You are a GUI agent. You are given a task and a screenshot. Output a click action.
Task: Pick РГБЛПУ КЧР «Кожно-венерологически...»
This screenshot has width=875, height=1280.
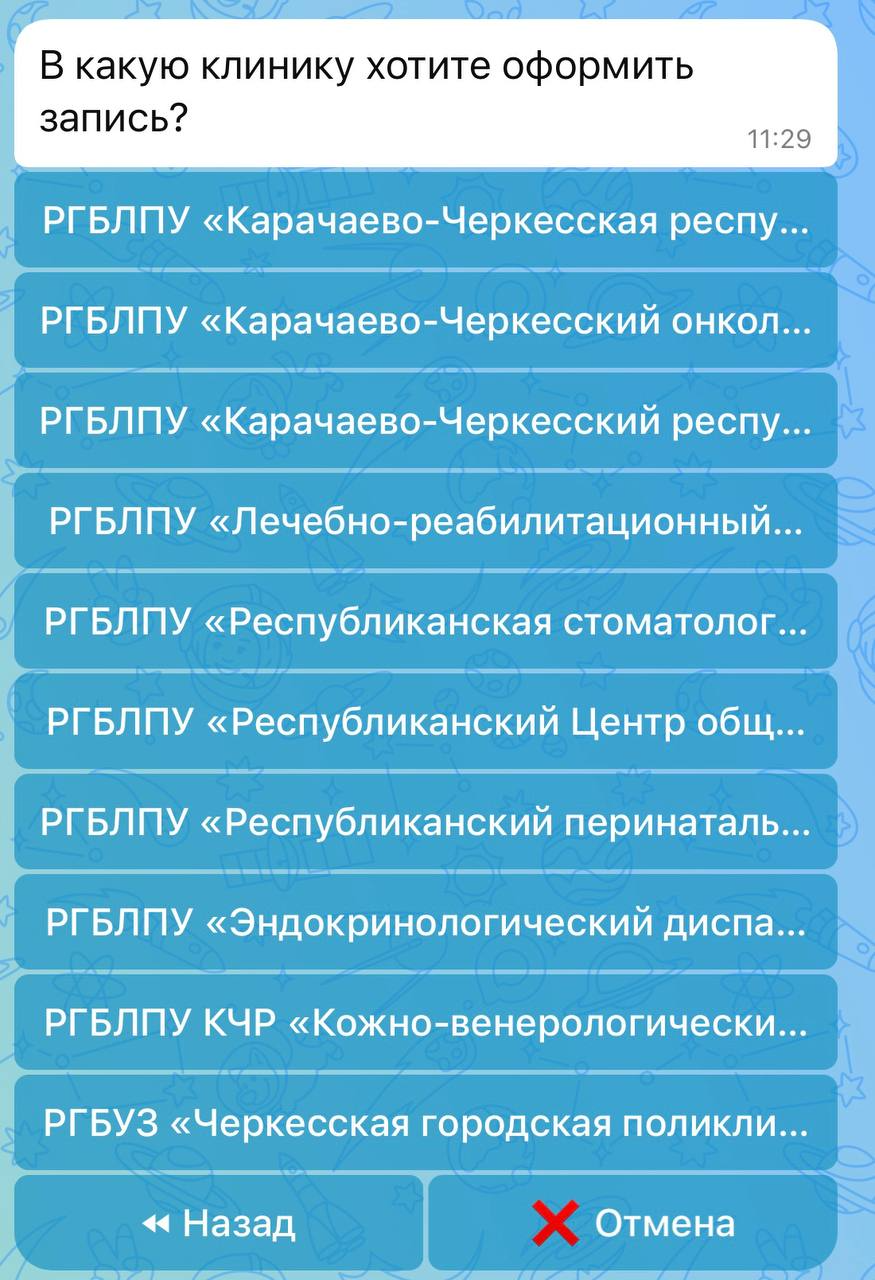pos(425,1022)
